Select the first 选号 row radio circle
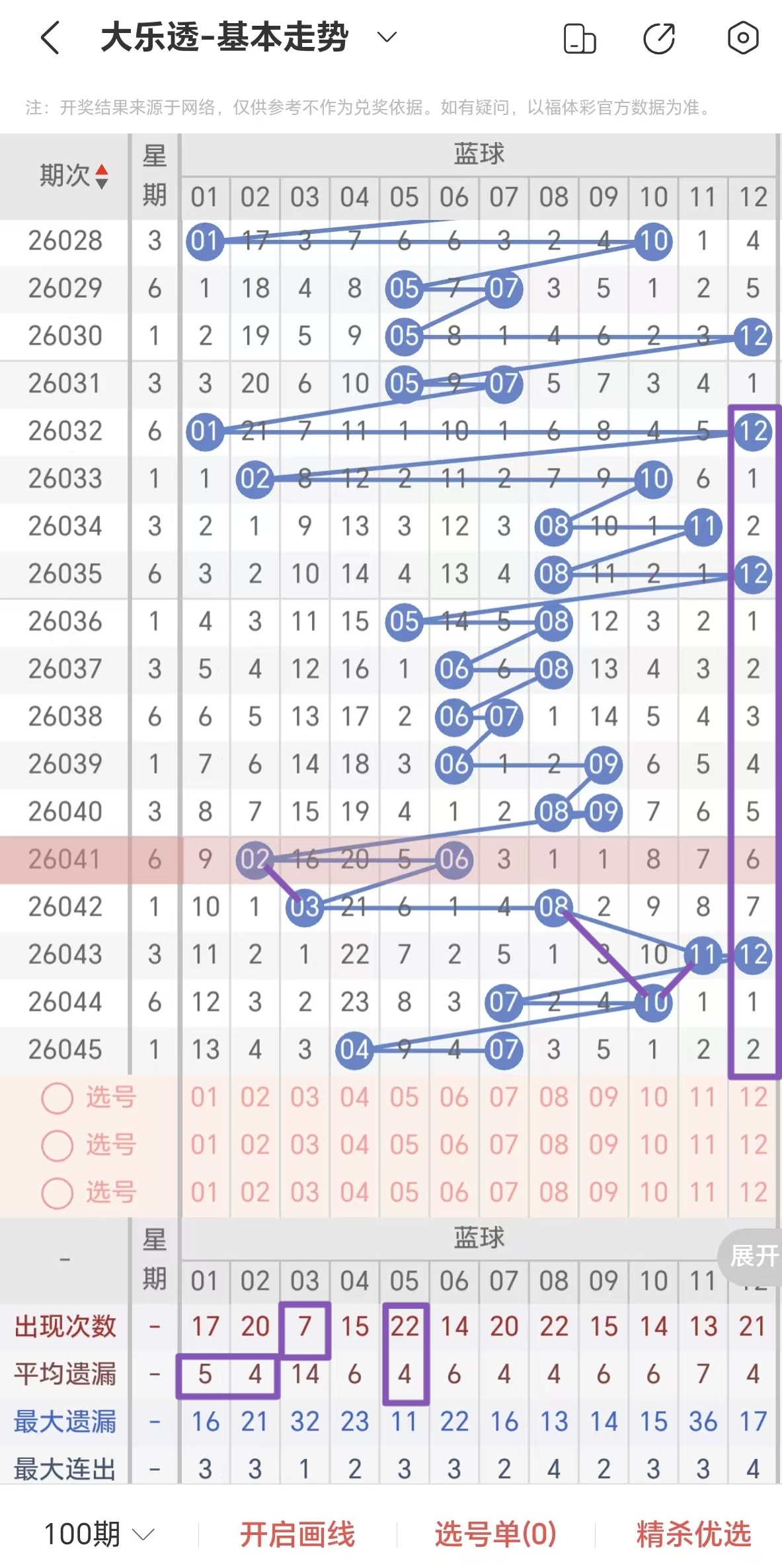This screenshot has width=782, height=1568. click(58, 1100)
